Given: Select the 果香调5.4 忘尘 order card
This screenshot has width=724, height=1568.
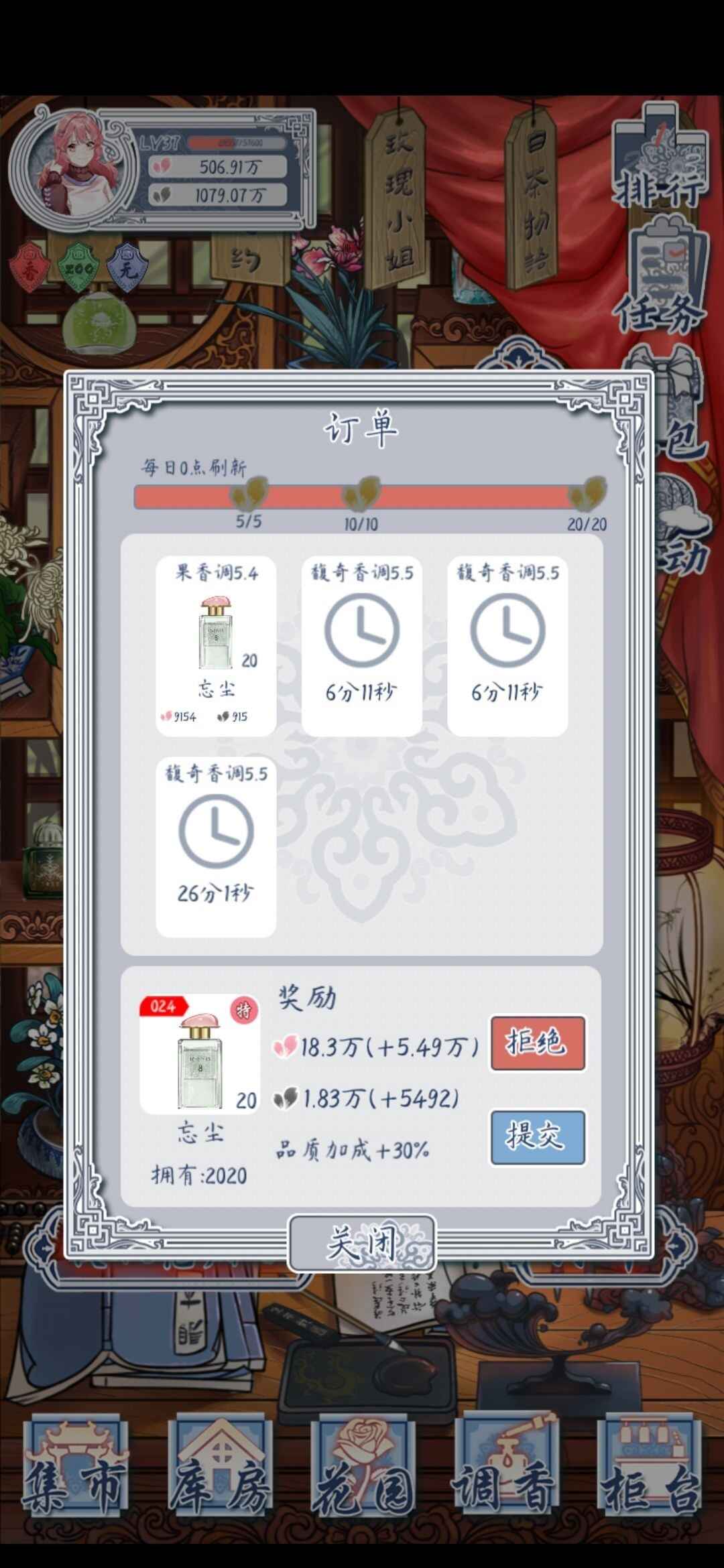Looking at the screenshot, I should tap(216, 646).
